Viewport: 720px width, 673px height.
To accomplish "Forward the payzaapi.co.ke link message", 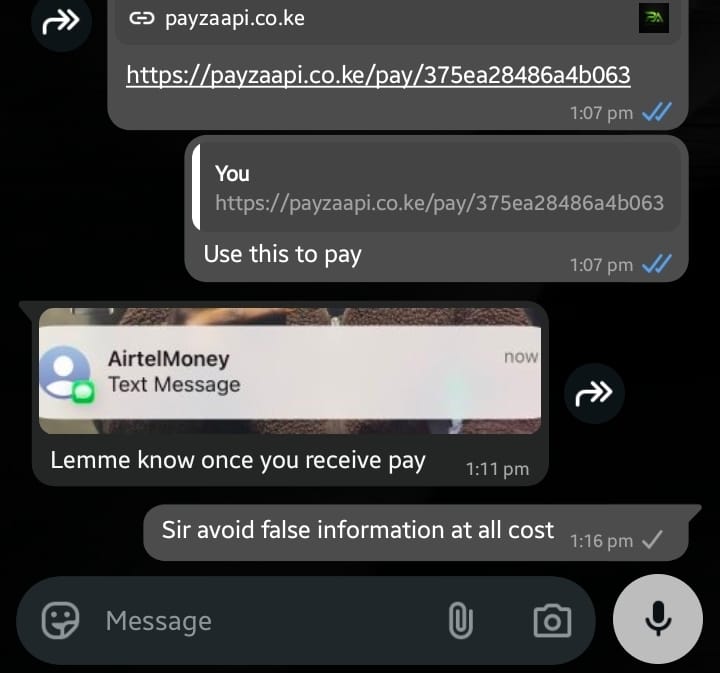I will tap(62, 21).
